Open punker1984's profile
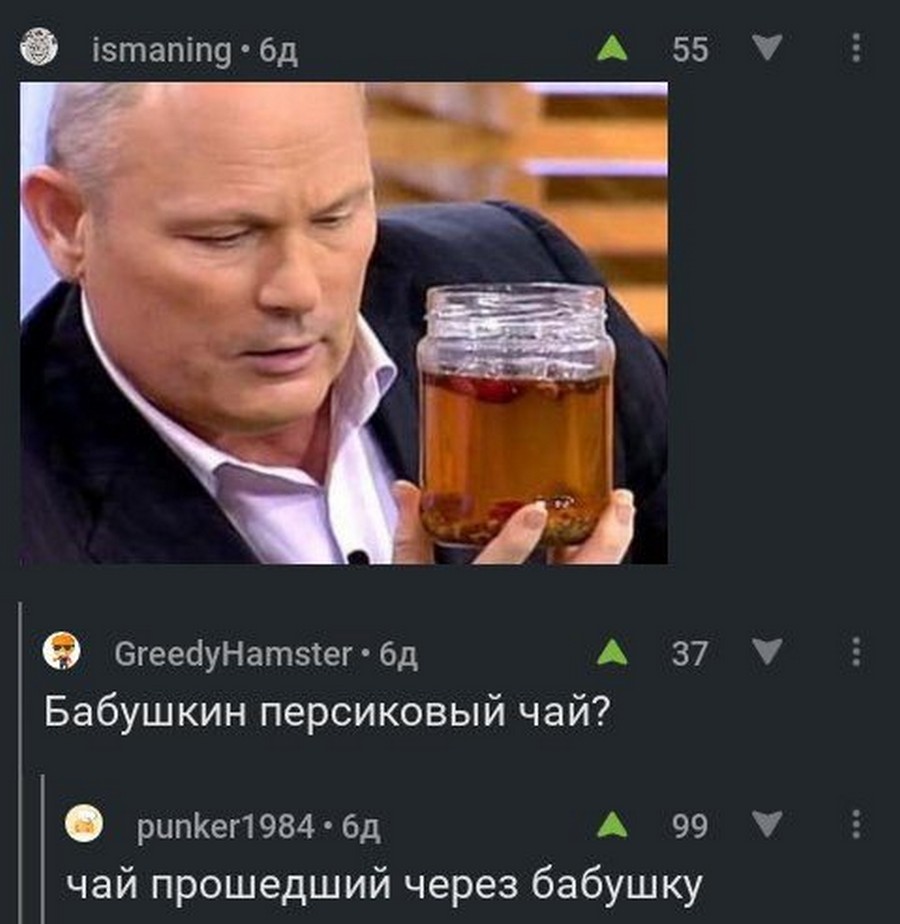Viewport: 900px width, 924px height. (x=224, y=827)
